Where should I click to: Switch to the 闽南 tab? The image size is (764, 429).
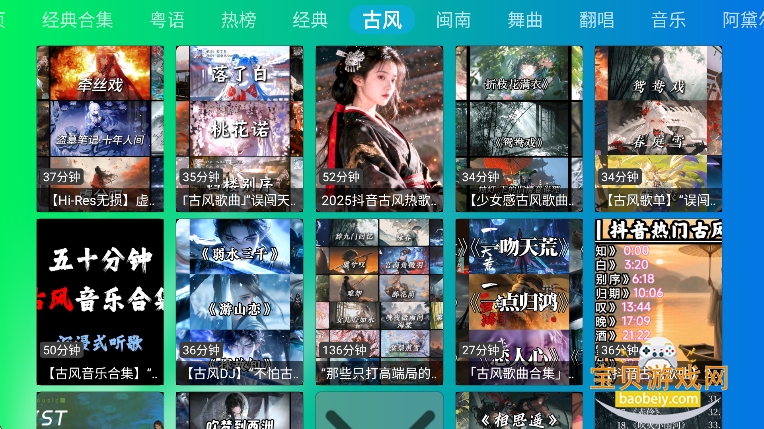click(x=453, y=20)
